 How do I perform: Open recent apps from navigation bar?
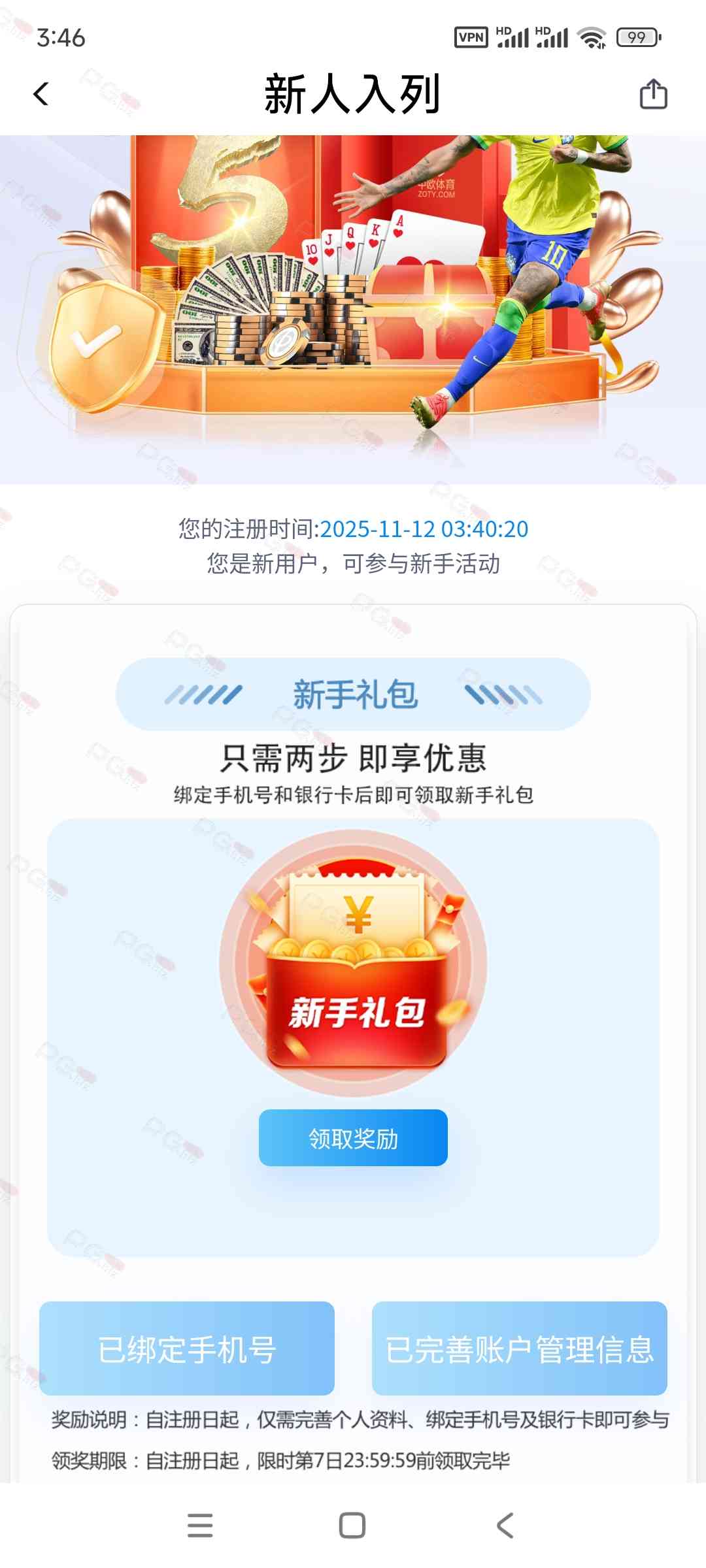click(x=200, y=1526)
